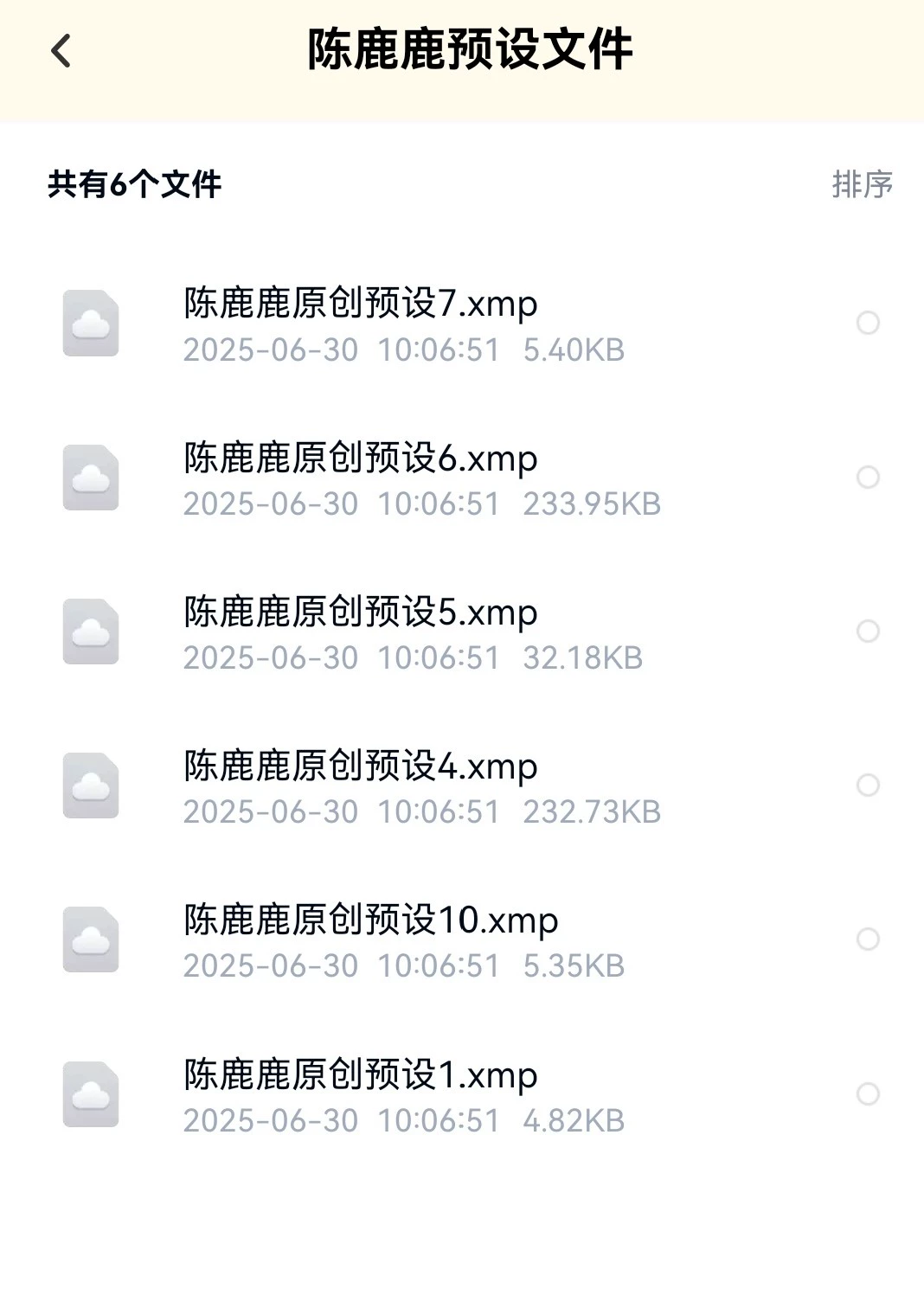Select the circle for 陈鹿鹿原创预设7.xmp
Viewport: 924px width, 1308px height.
[x=868, y=323]
